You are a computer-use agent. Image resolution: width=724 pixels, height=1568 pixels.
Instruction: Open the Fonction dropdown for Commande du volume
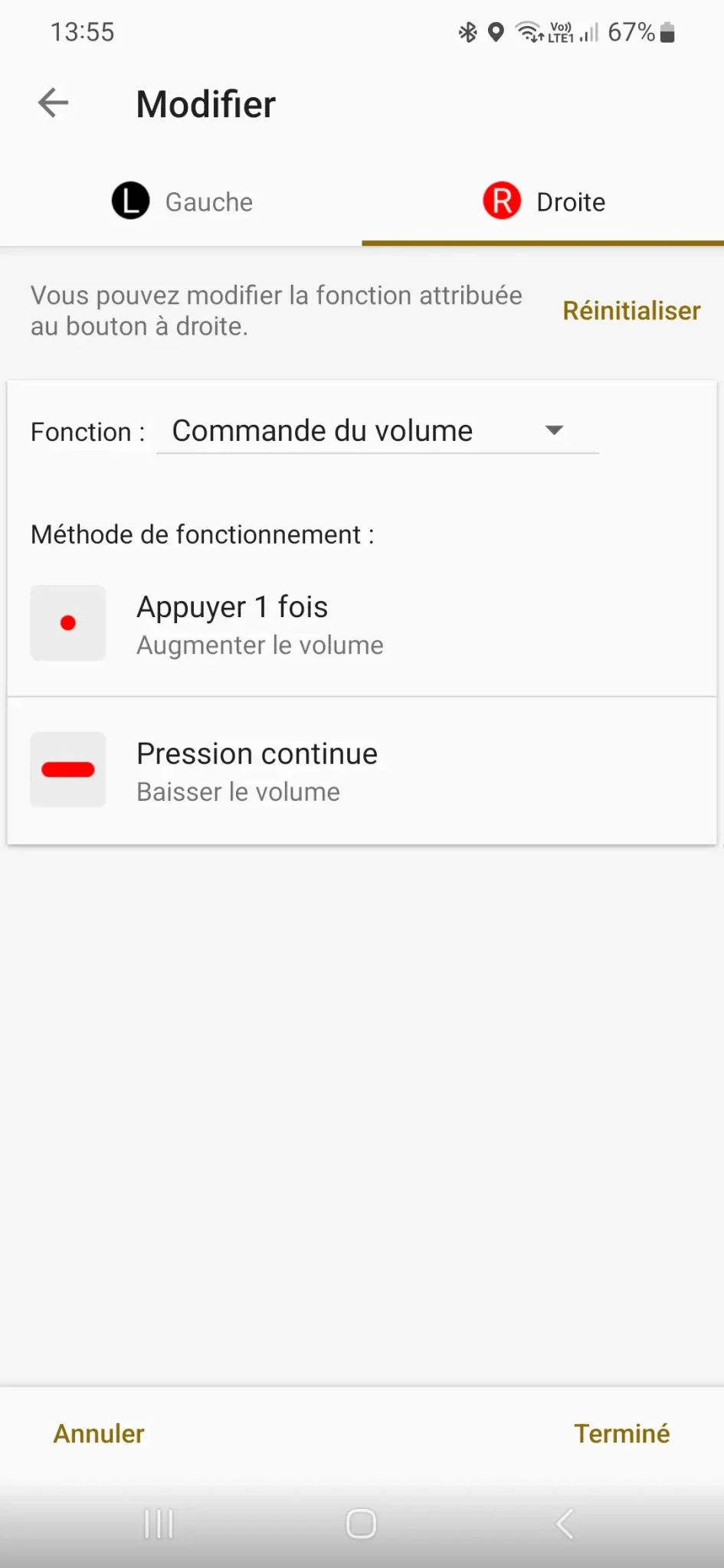click(x=377, y=431)
